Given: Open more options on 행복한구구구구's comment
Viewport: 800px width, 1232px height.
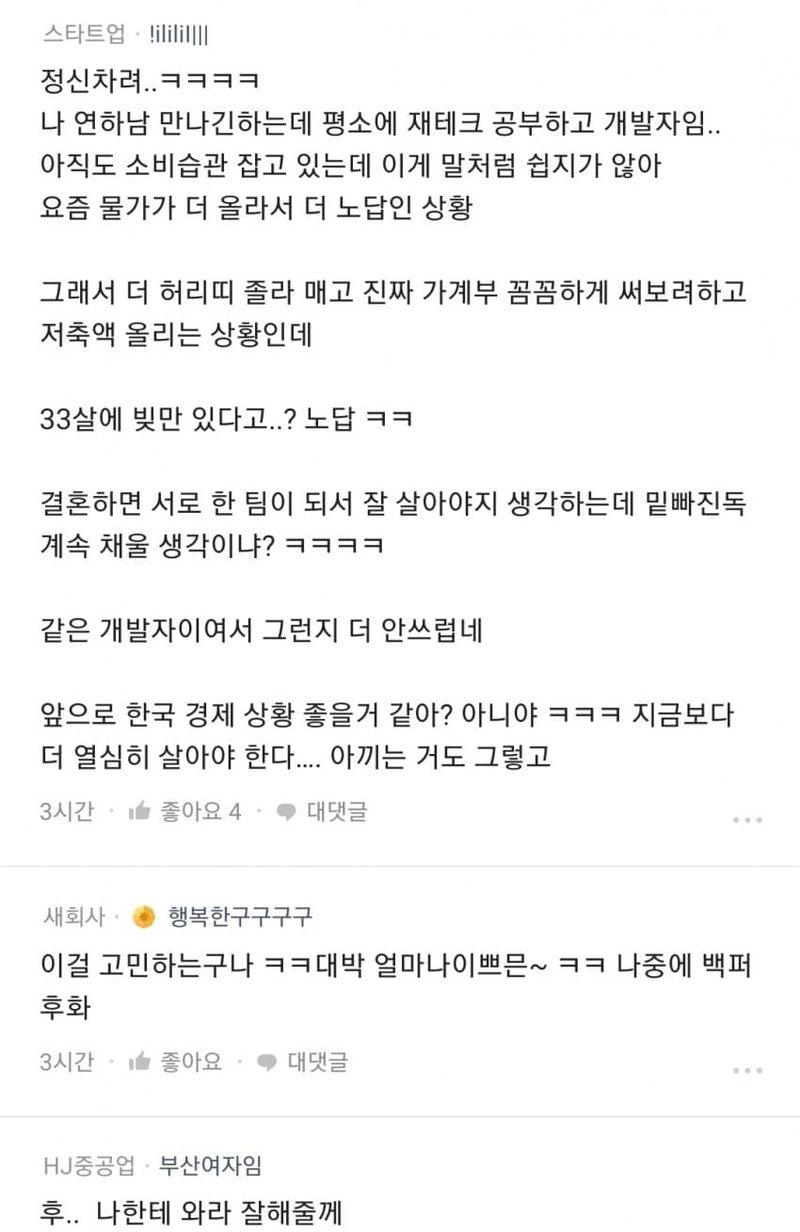Looking at the screenshot, I should pos(747,1070).
